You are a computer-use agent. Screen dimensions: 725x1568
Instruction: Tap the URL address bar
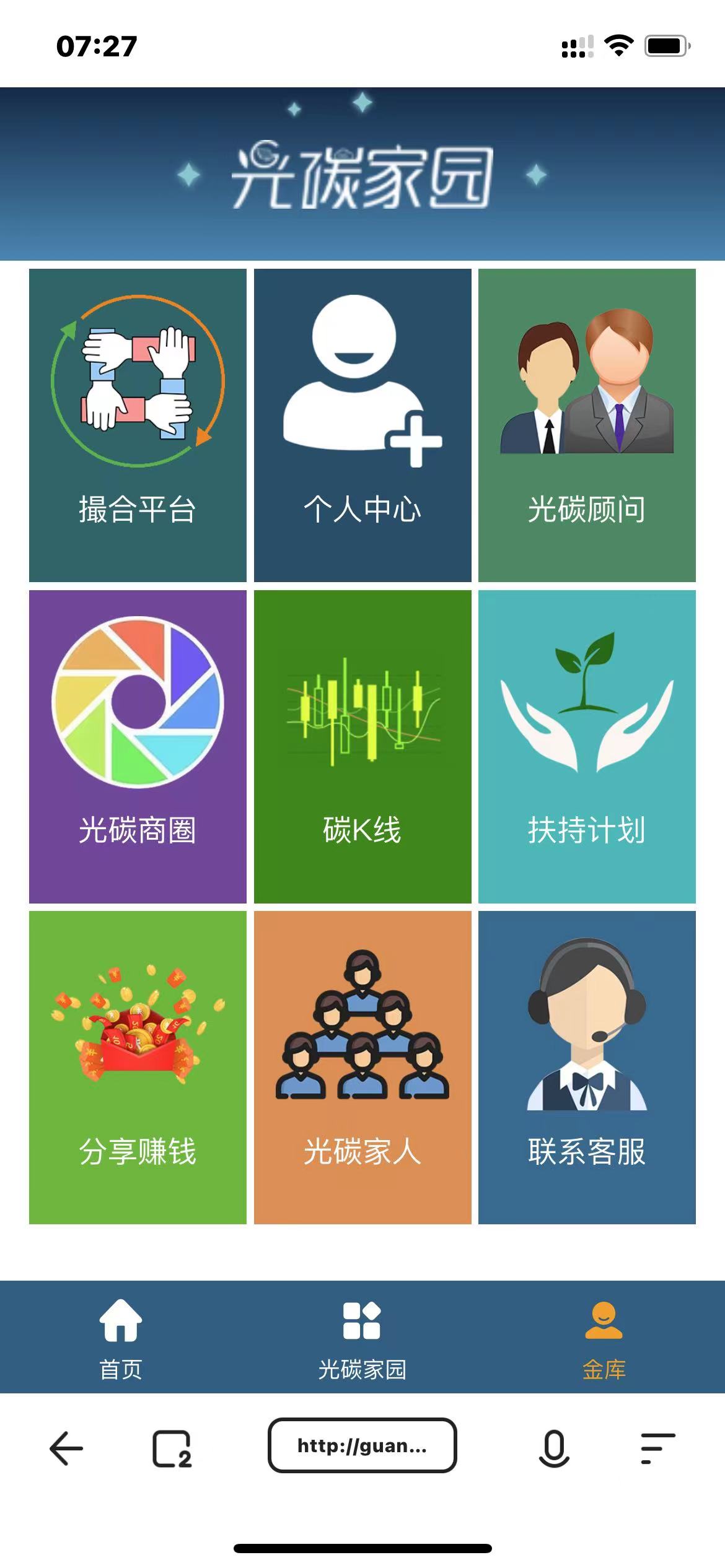[x=362, y=1445]
